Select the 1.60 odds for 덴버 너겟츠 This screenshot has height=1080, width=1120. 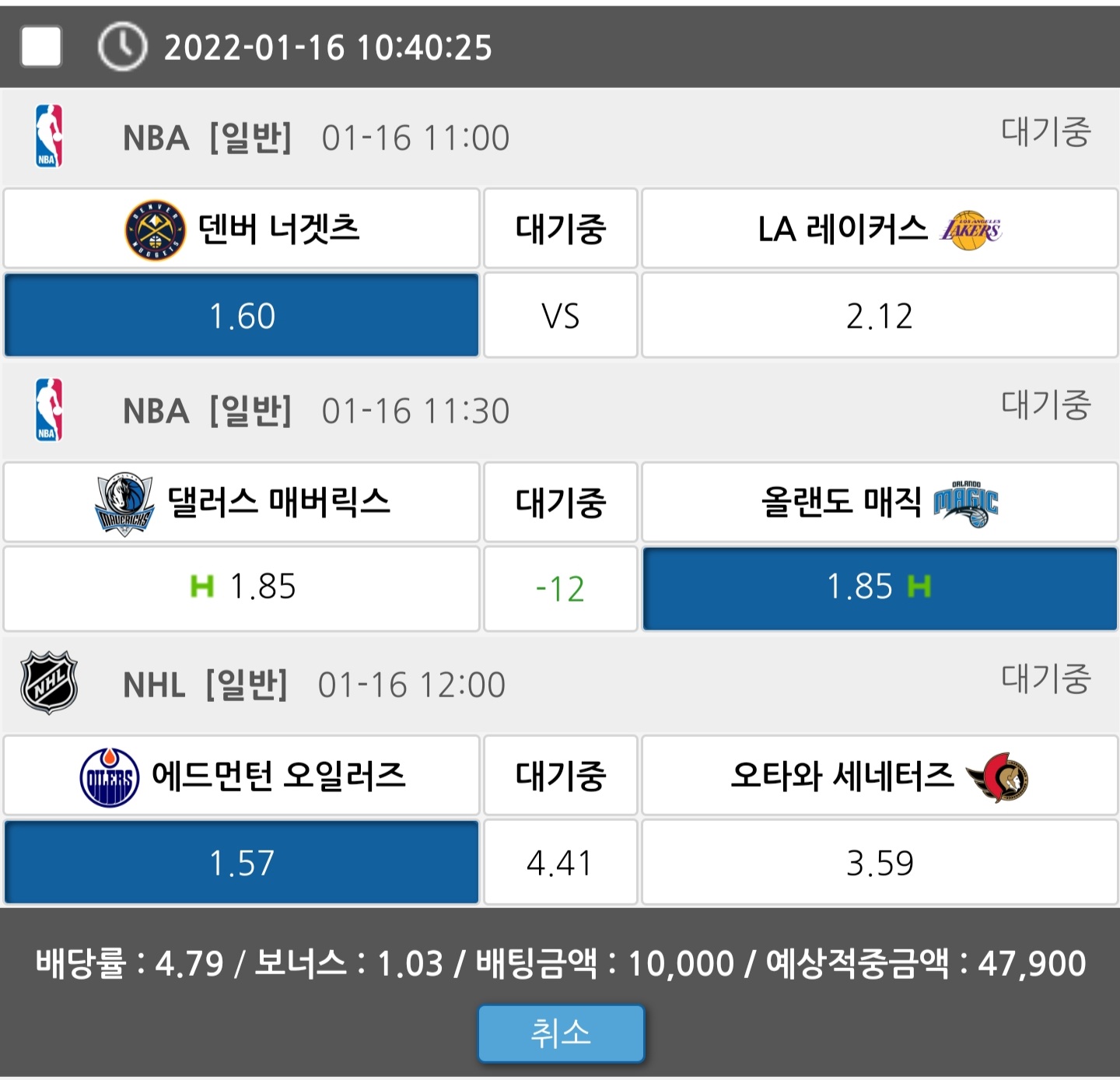[x=241, y=315]
